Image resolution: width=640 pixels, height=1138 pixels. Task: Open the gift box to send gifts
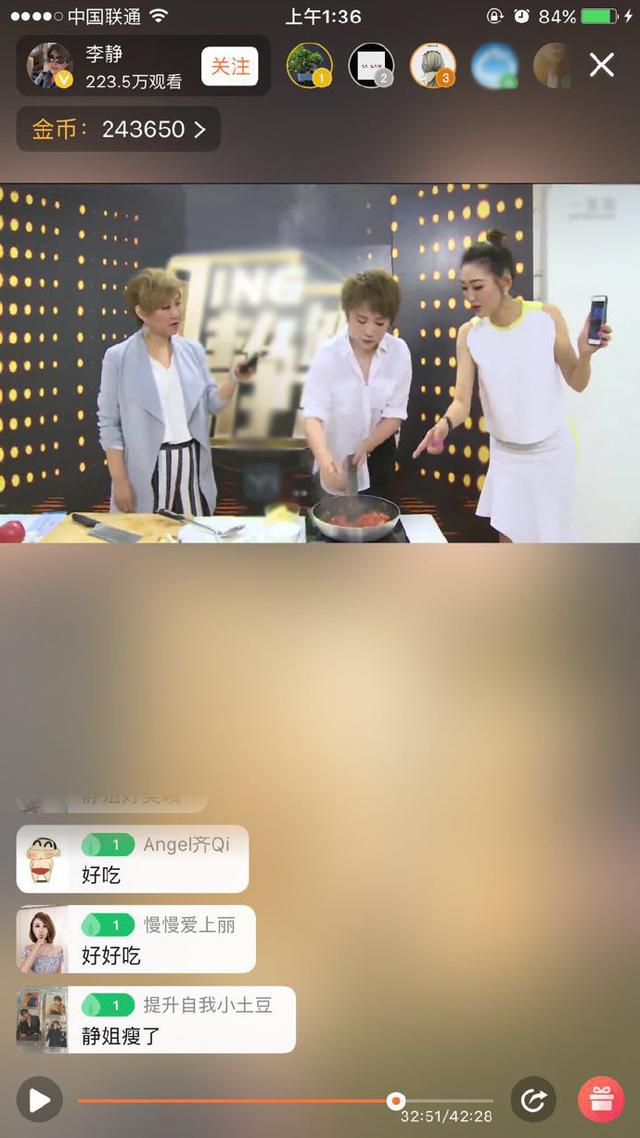click(x=601, y=1101)
